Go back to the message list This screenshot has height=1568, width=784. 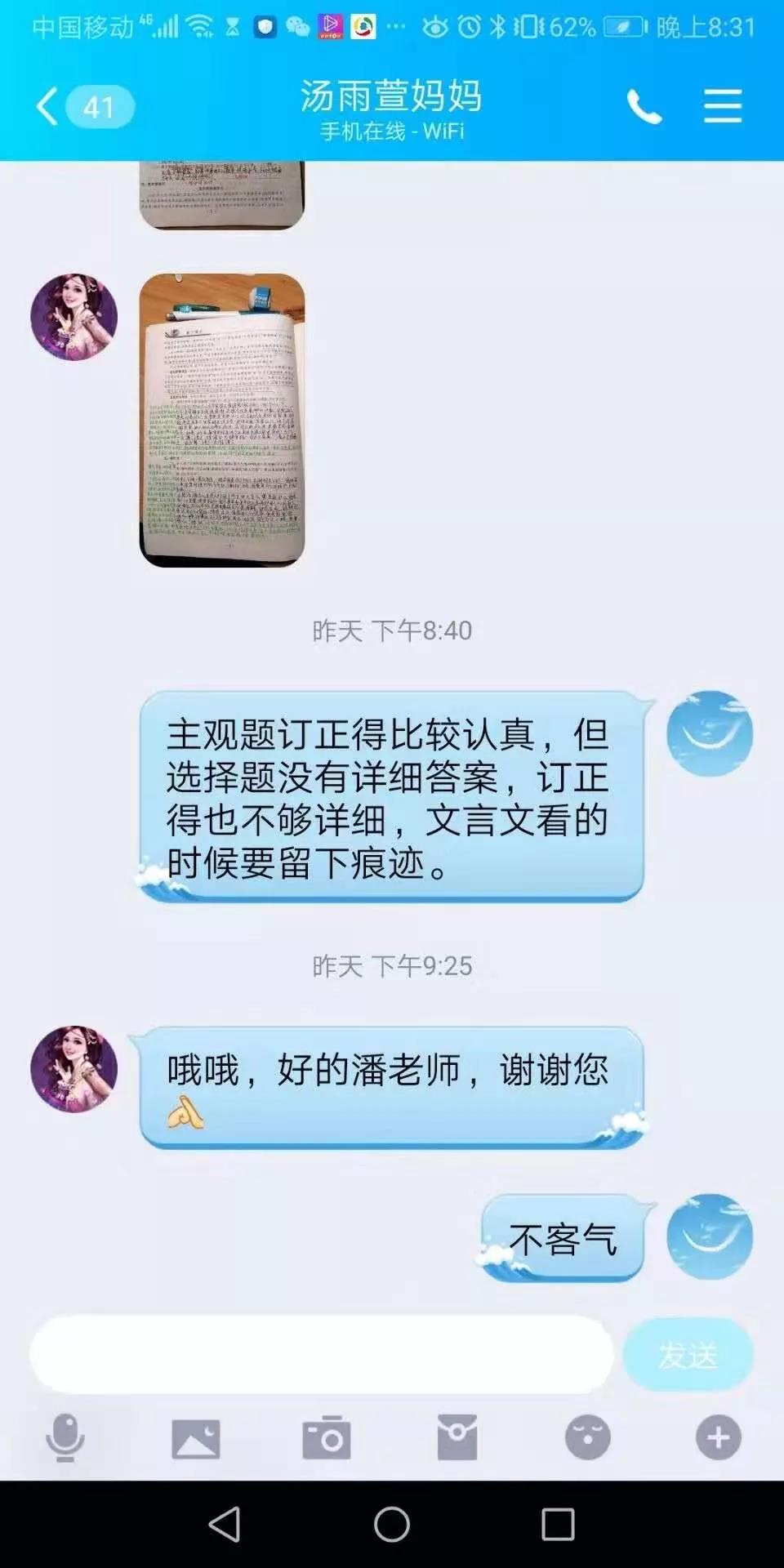[49, 107]
